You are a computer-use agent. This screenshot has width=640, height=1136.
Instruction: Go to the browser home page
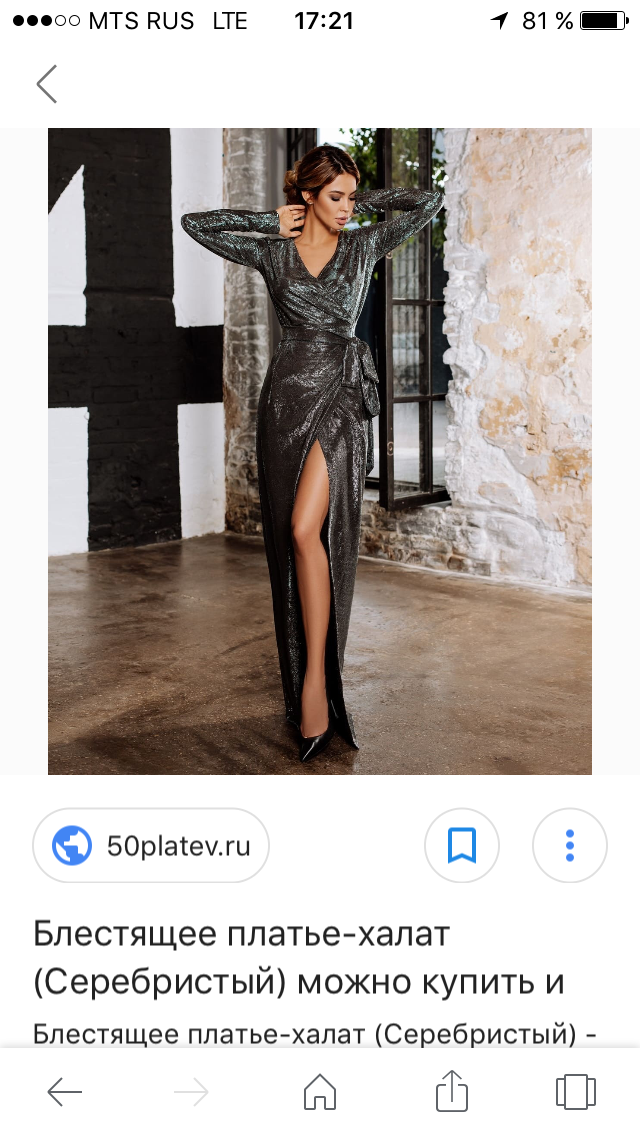(x=320, y=1091)
